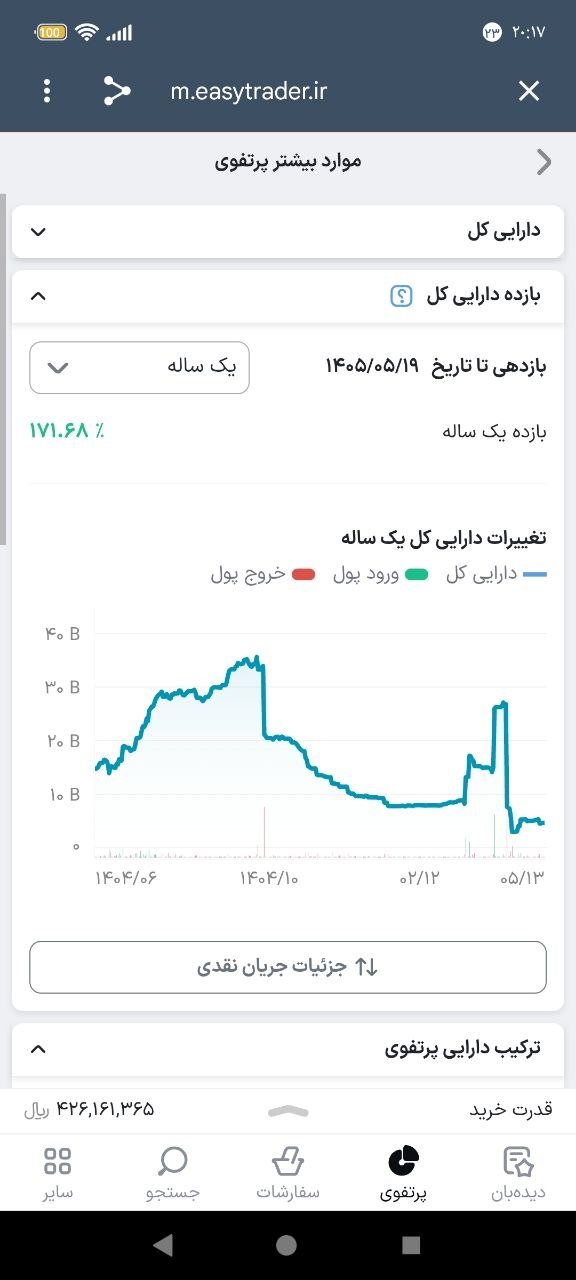Collapse the بازده دارایی کل section
This screenshot has width=576, height=1280.
[38, 296]
